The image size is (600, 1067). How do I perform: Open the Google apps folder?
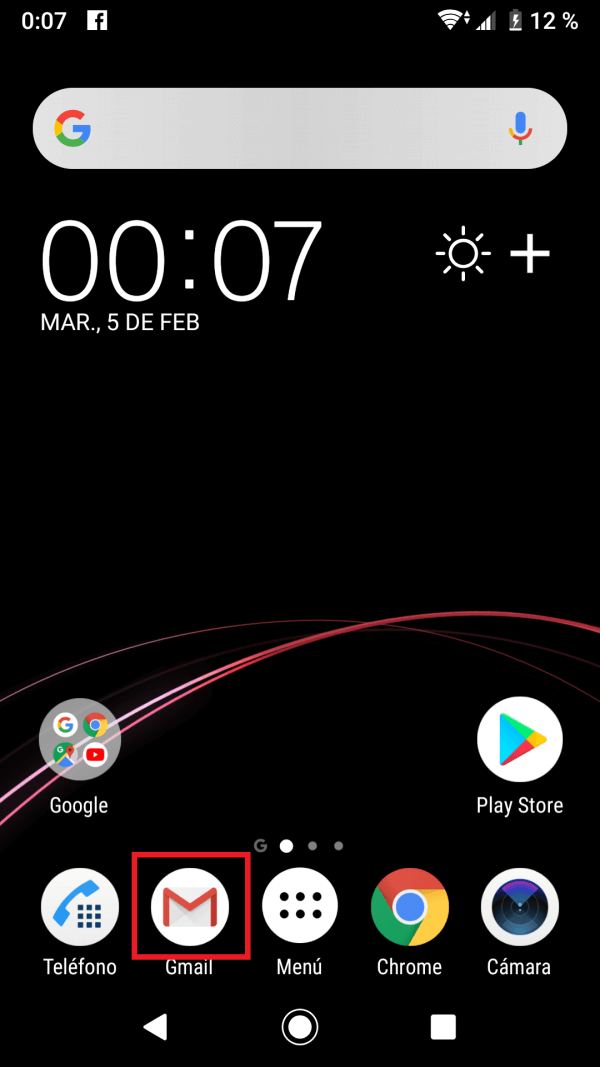pos(79,740)
